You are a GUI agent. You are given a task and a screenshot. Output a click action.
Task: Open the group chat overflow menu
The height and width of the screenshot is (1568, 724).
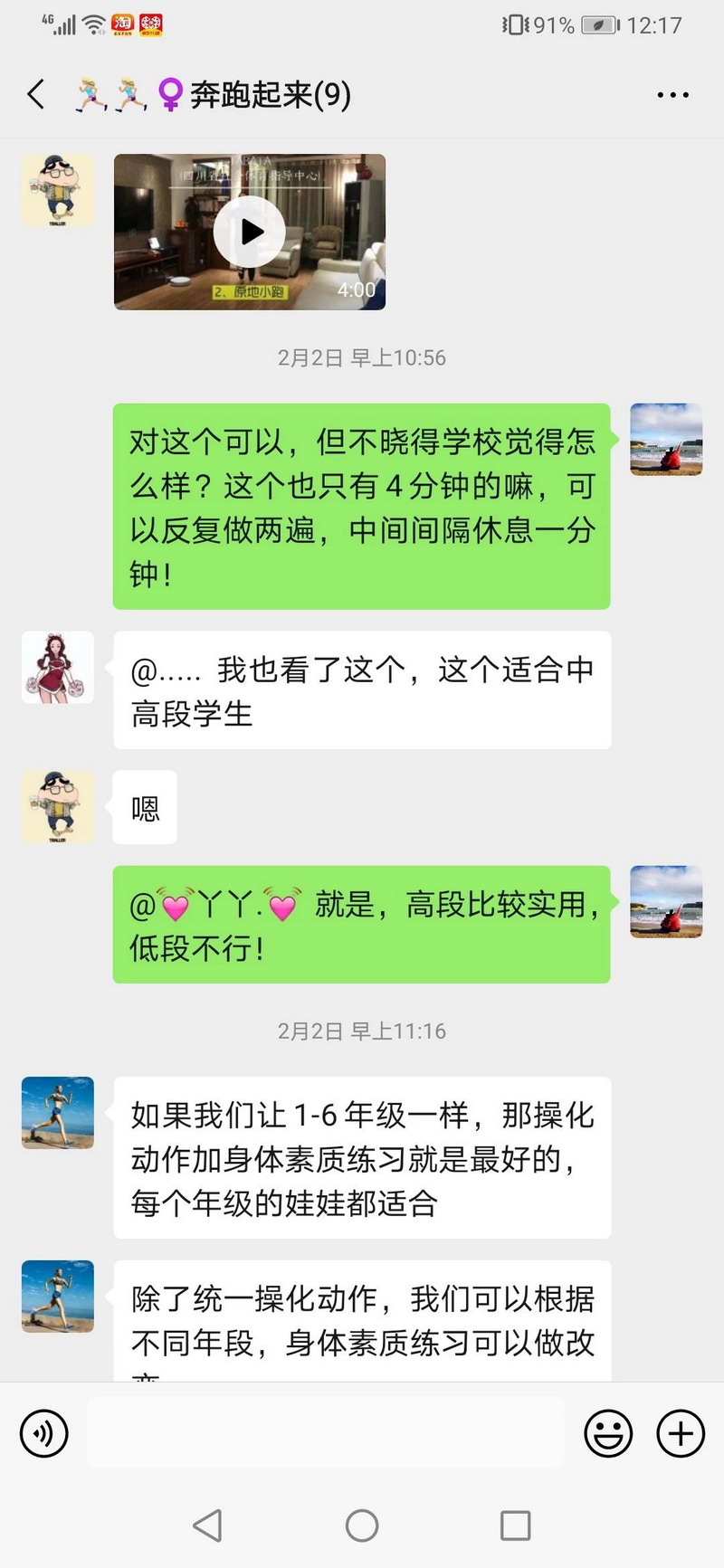click(672, 95)
